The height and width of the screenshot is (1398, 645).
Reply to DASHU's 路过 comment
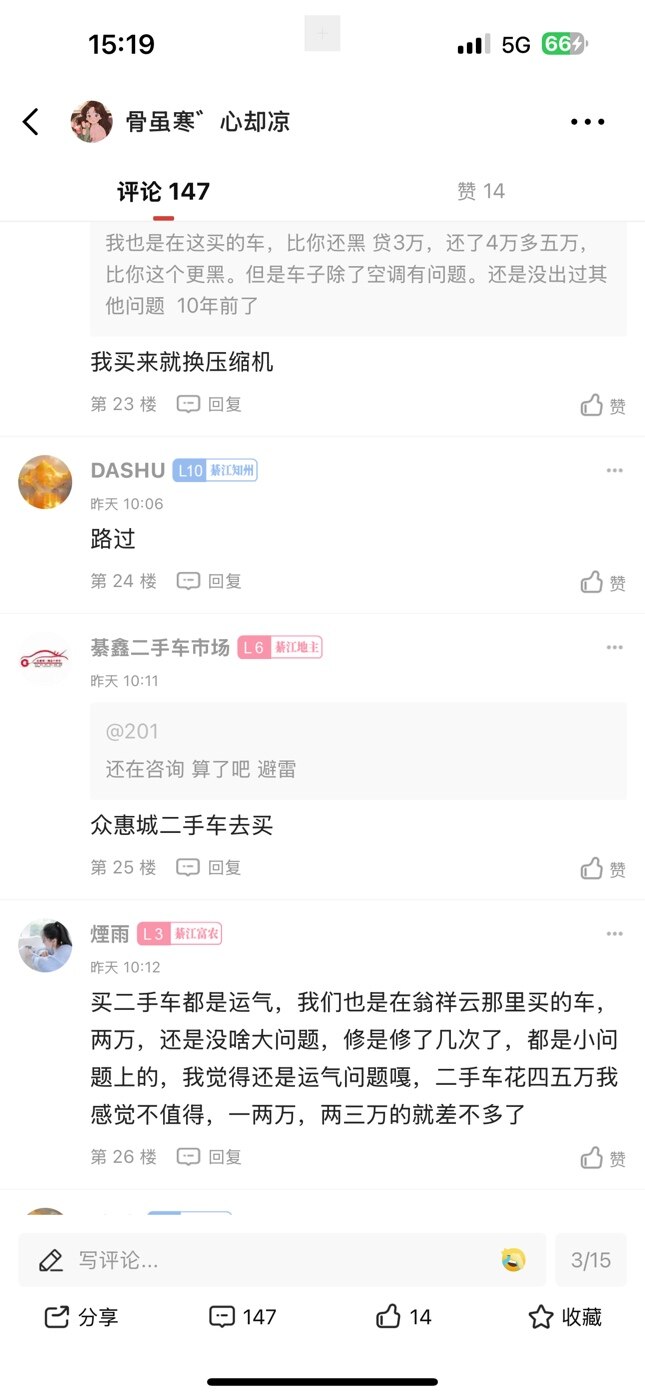[x=209, y=581]
